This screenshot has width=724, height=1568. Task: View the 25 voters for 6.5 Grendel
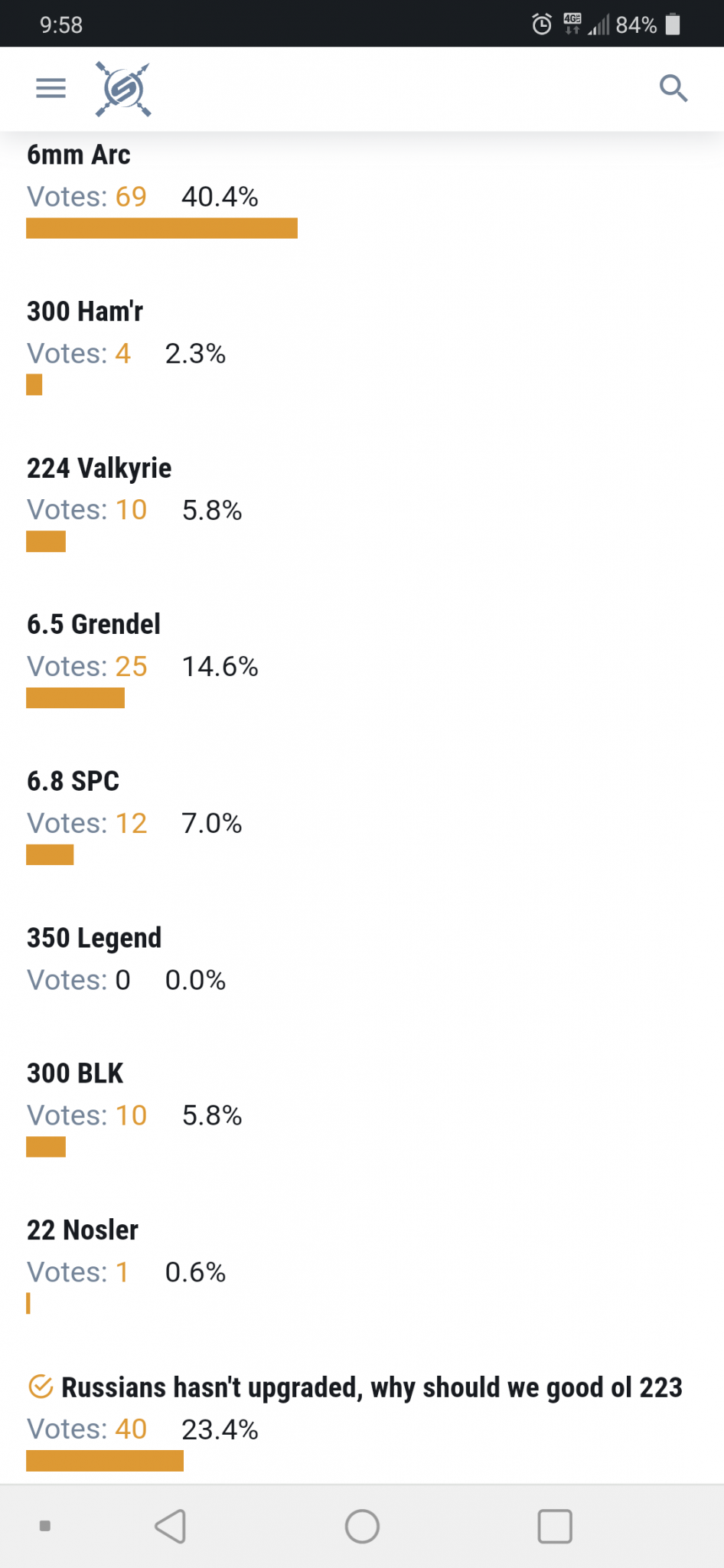[131, 667]
